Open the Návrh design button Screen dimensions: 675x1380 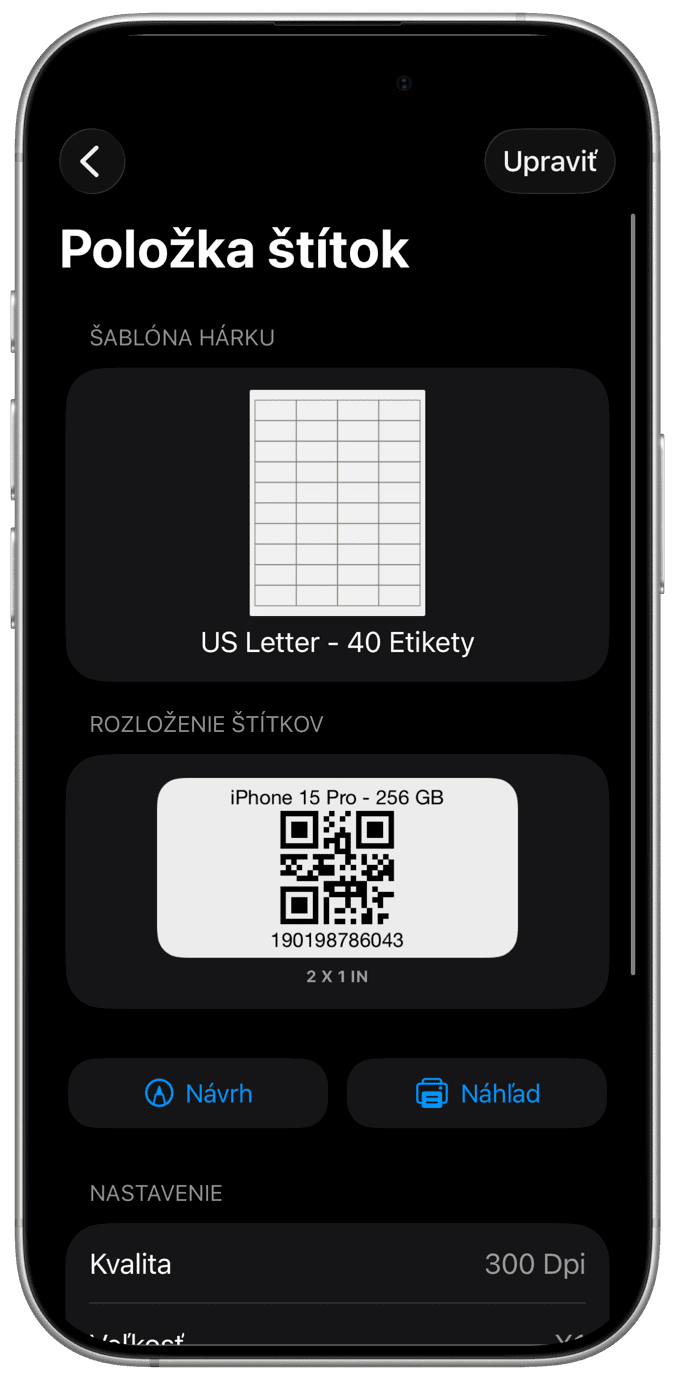click(198, 1093)
